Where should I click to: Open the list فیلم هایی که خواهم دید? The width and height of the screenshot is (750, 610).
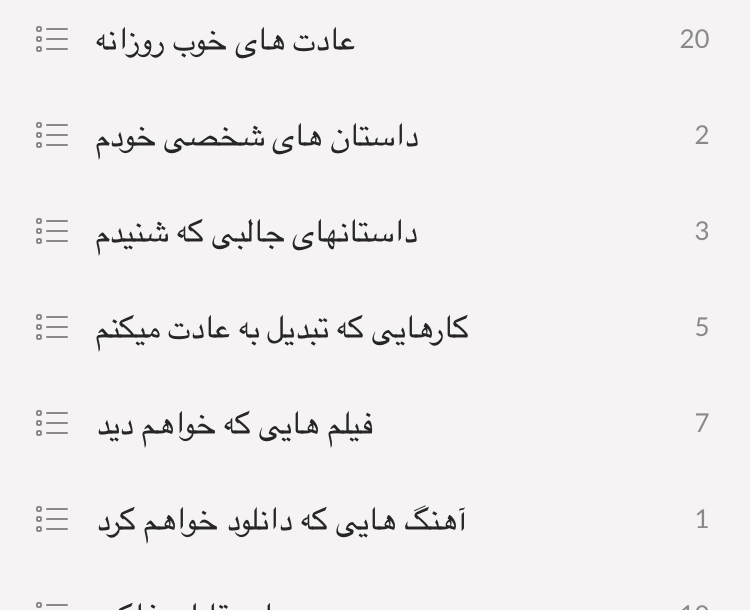[x=235, y=424]
